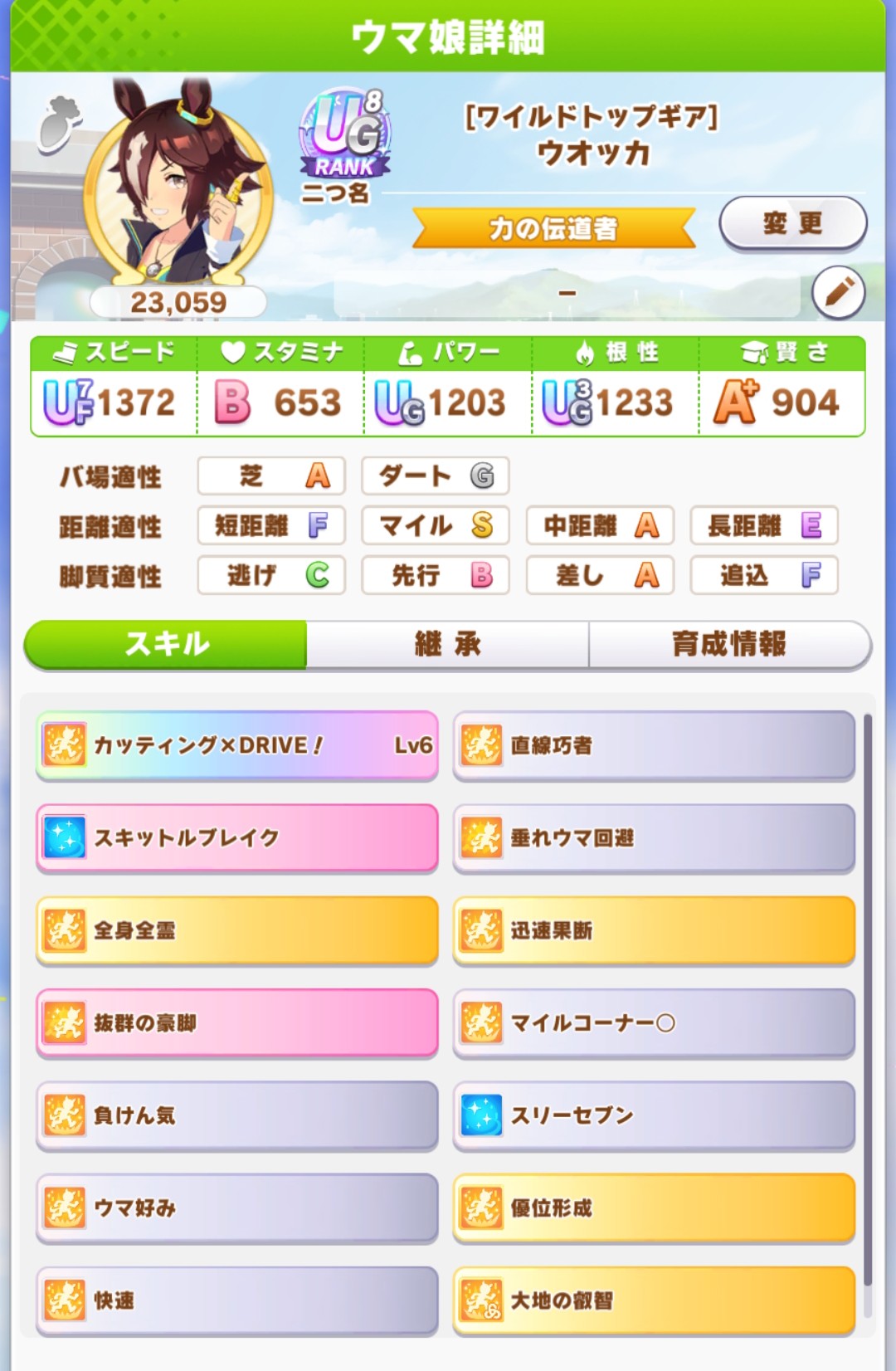Switch to the 育成情報 tab
The image size is (896, 1371).
tap(728, 643)
